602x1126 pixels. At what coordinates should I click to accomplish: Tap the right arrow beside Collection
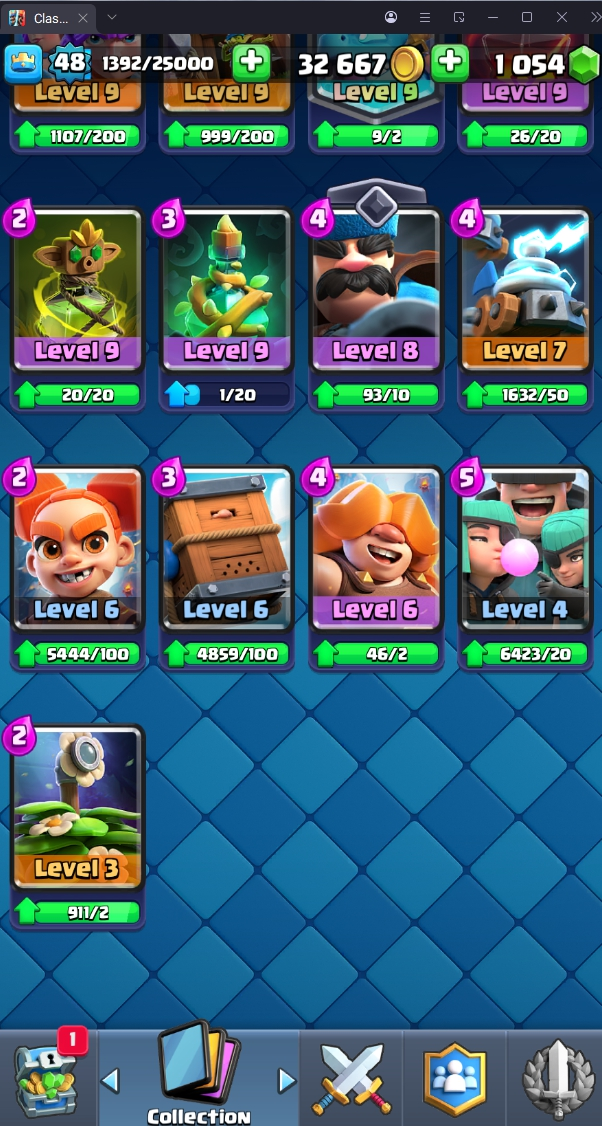pos(287,1080)
